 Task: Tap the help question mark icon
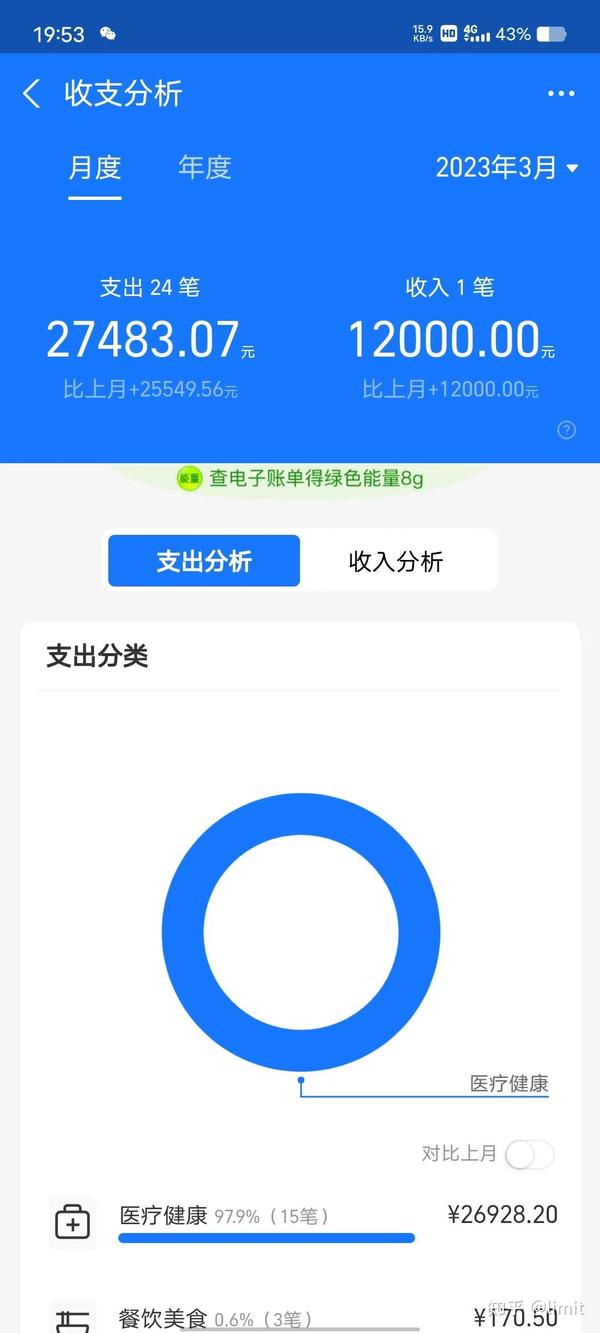click(566, 430)
